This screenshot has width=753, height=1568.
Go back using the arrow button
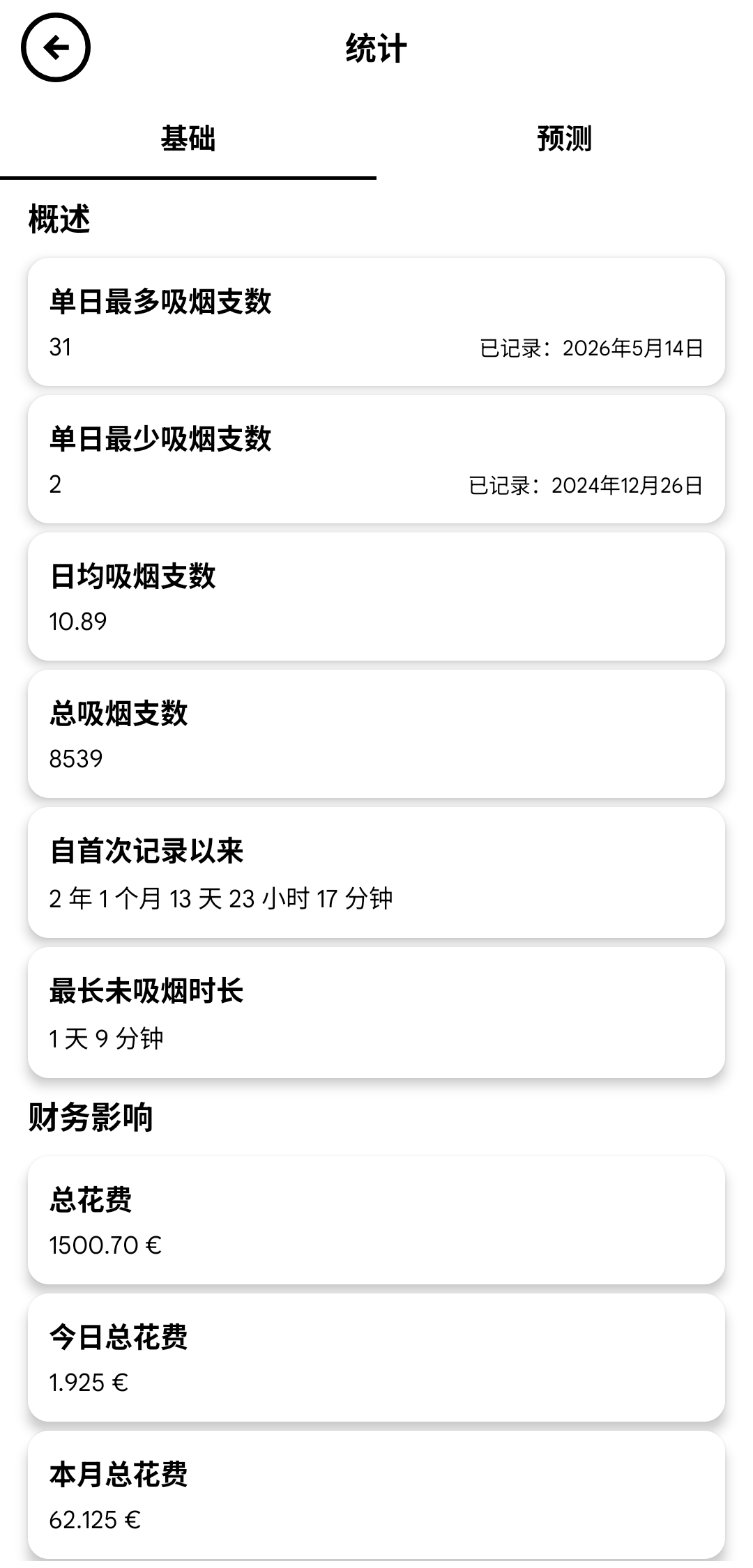(56, 48)
